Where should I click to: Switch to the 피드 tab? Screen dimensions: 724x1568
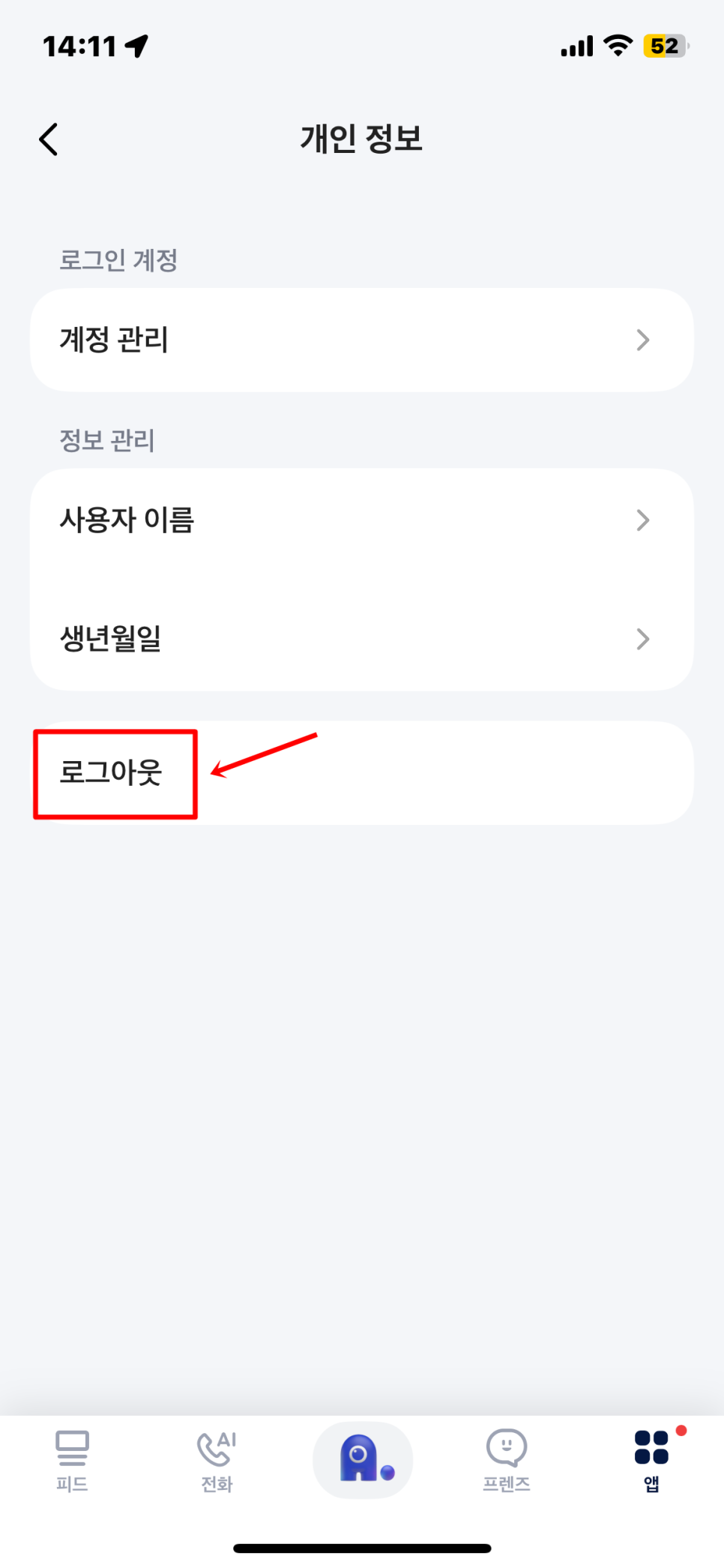pos(72,1461)
